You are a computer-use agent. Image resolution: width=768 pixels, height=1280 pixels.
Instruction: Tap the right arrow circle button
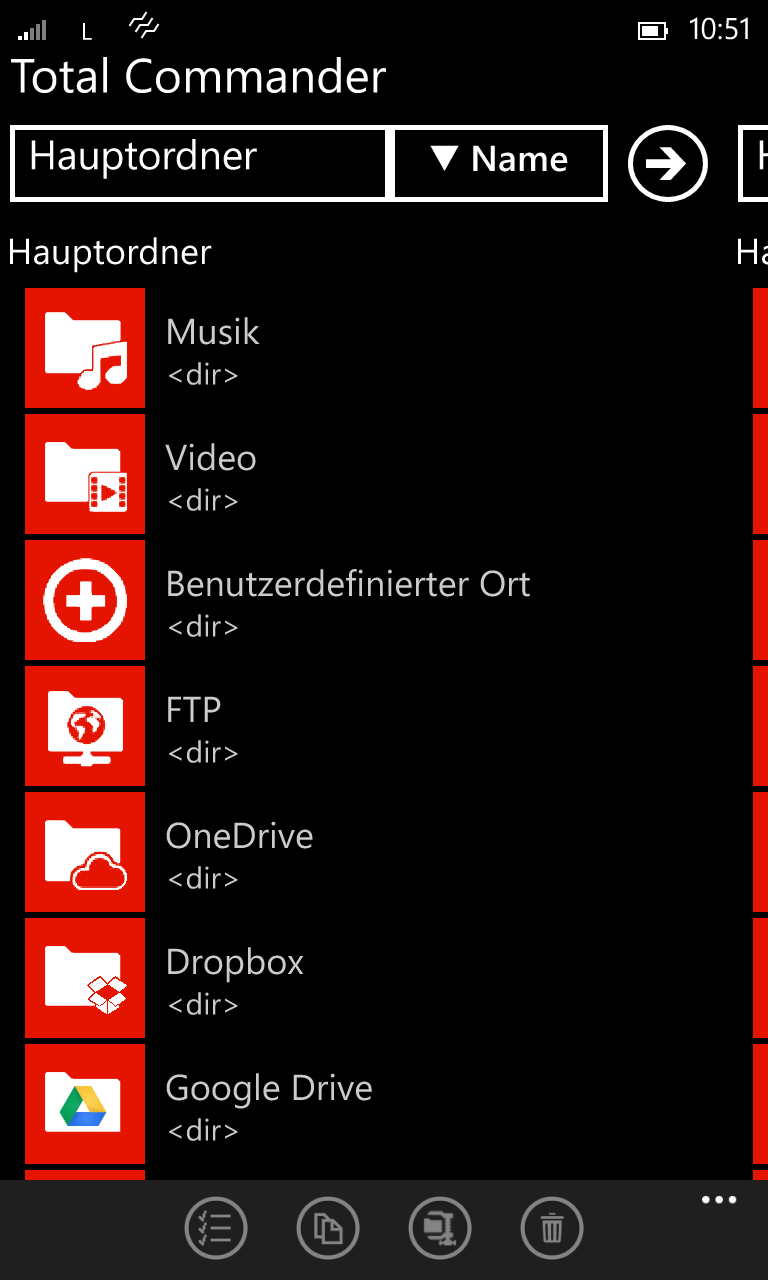(667, 164)
